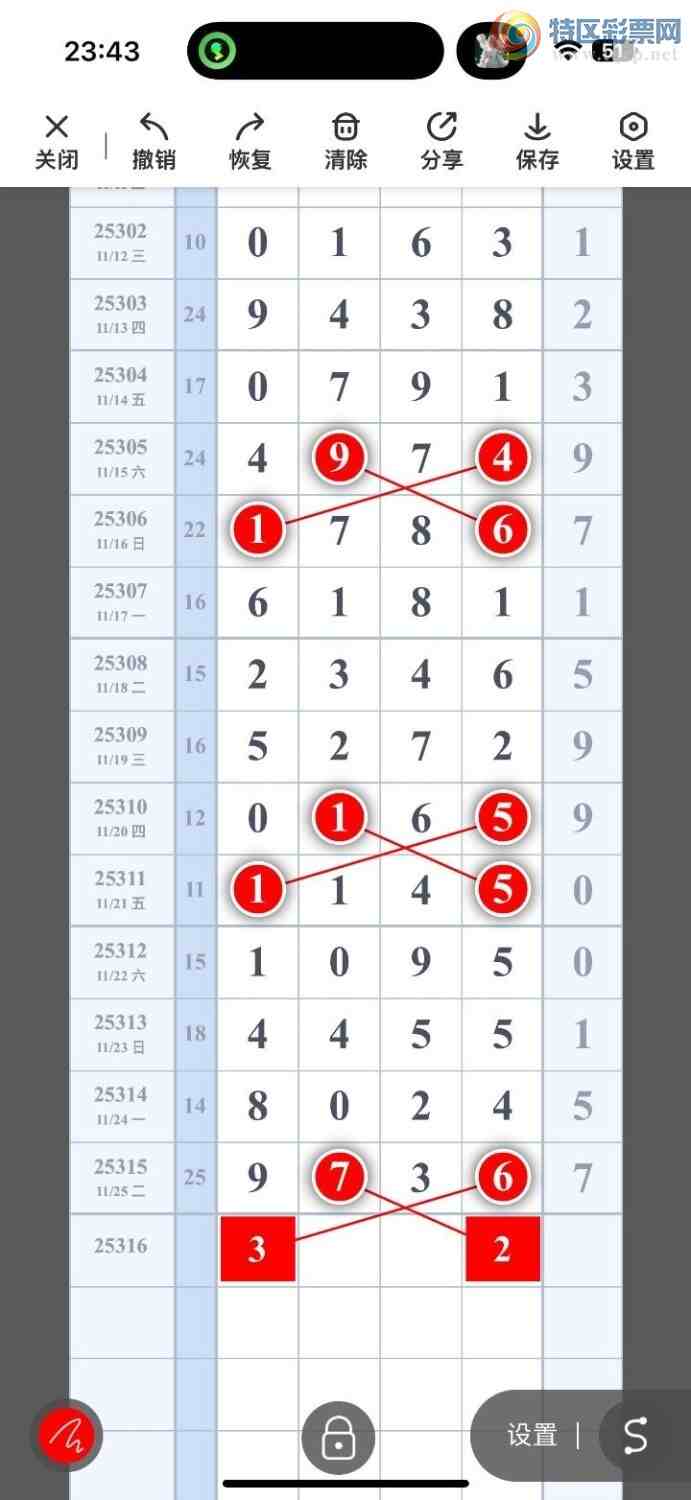
Task: Toggle the lock button at bottom center
Action: coord(338,1438)
